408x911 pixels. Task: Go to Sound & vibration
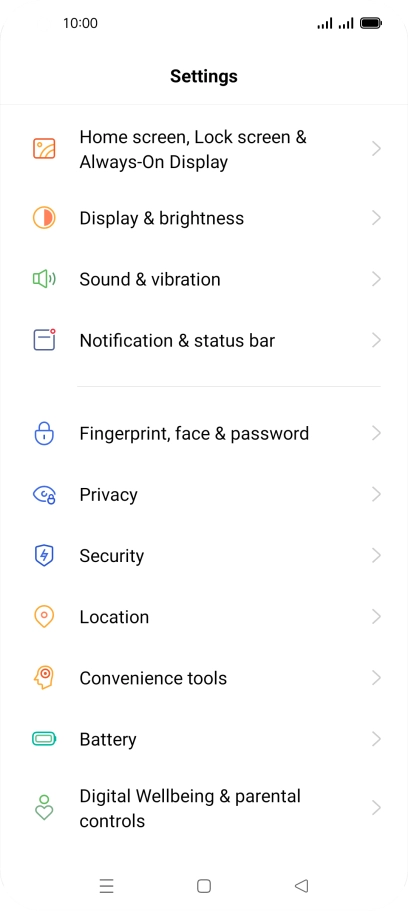204,279
